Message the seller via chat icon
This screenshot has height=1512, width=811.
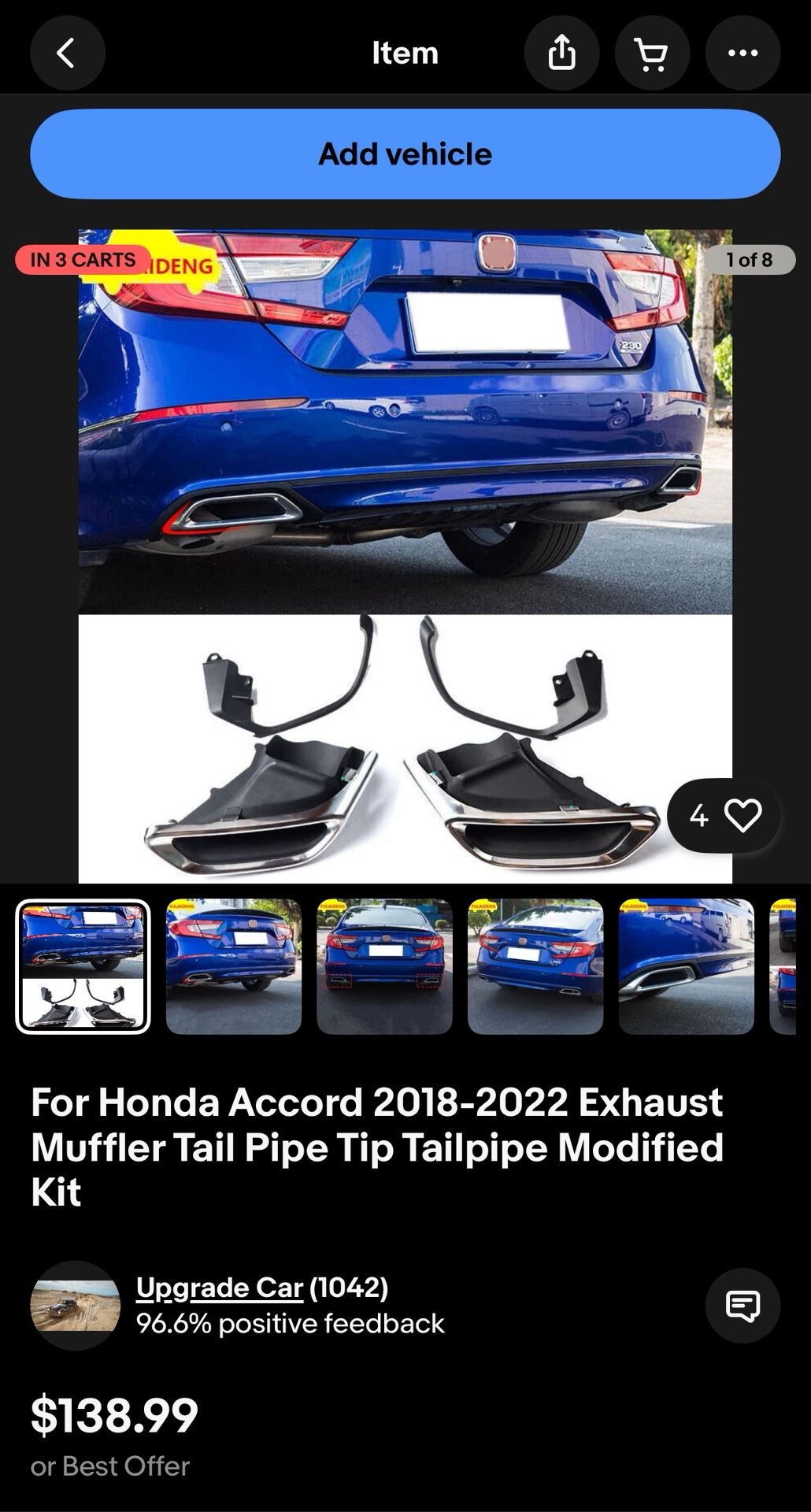pos(742,1306)
